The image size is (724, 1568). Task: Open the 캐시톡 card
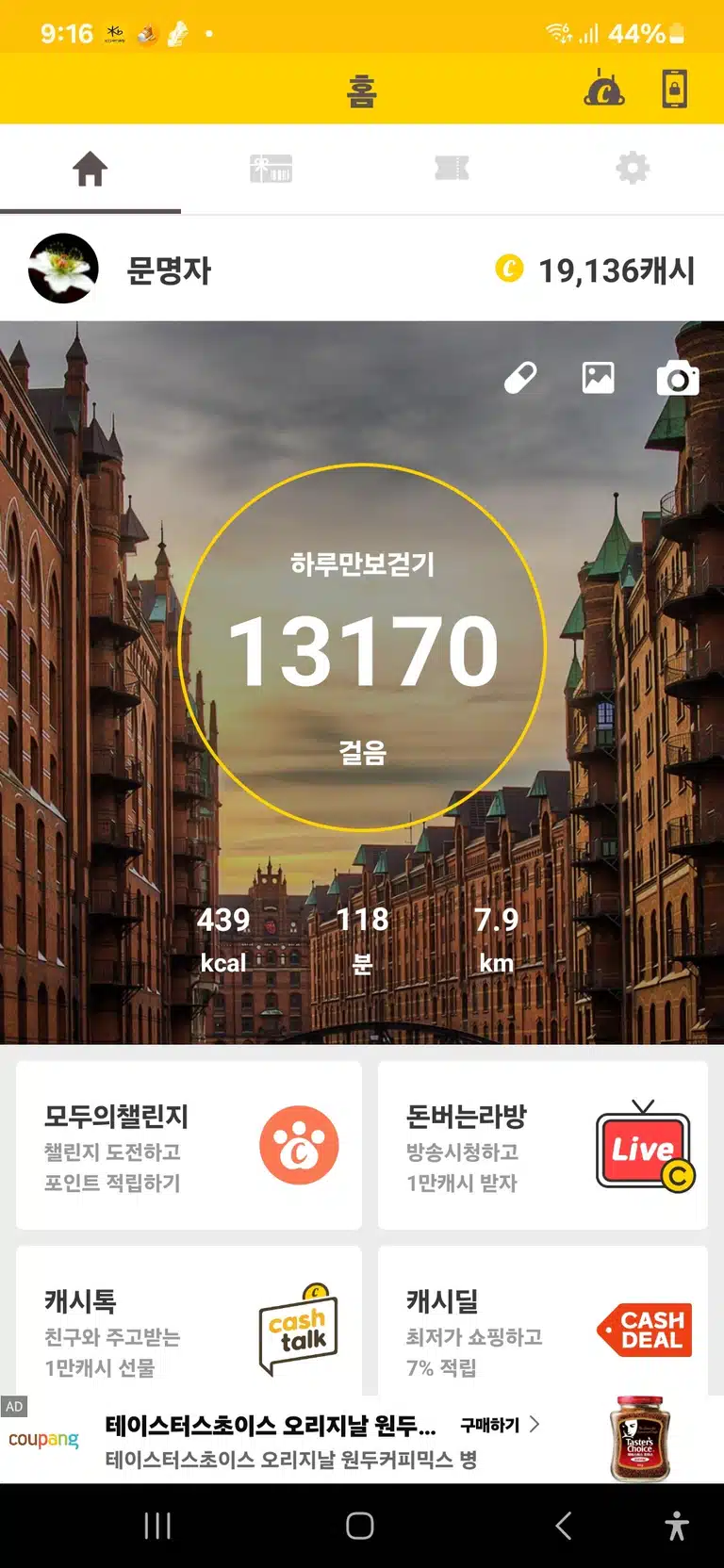pyautogui.click(x=189, y=1321)
